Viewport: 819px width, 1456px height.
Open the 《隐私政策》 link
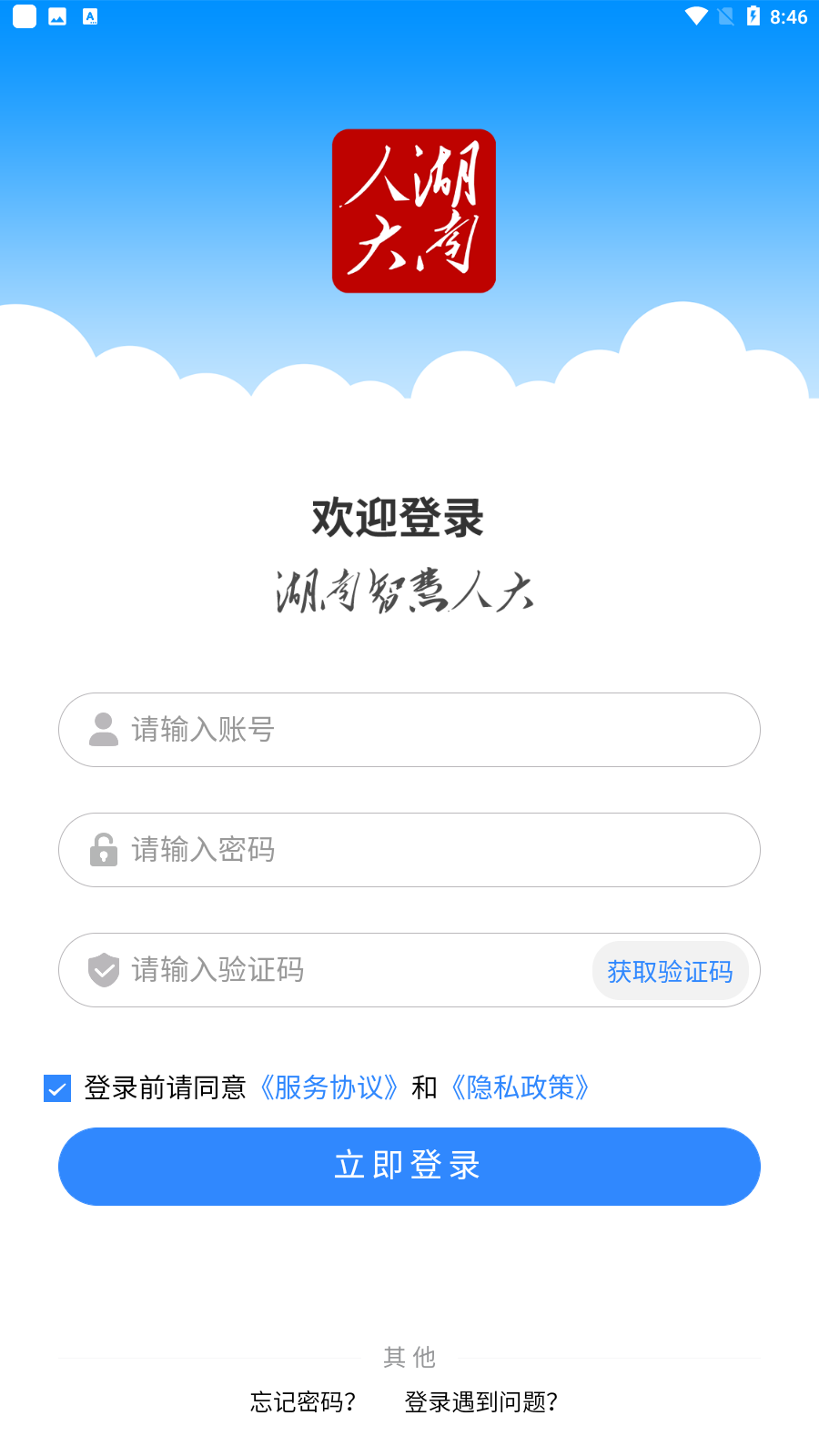520,1087
